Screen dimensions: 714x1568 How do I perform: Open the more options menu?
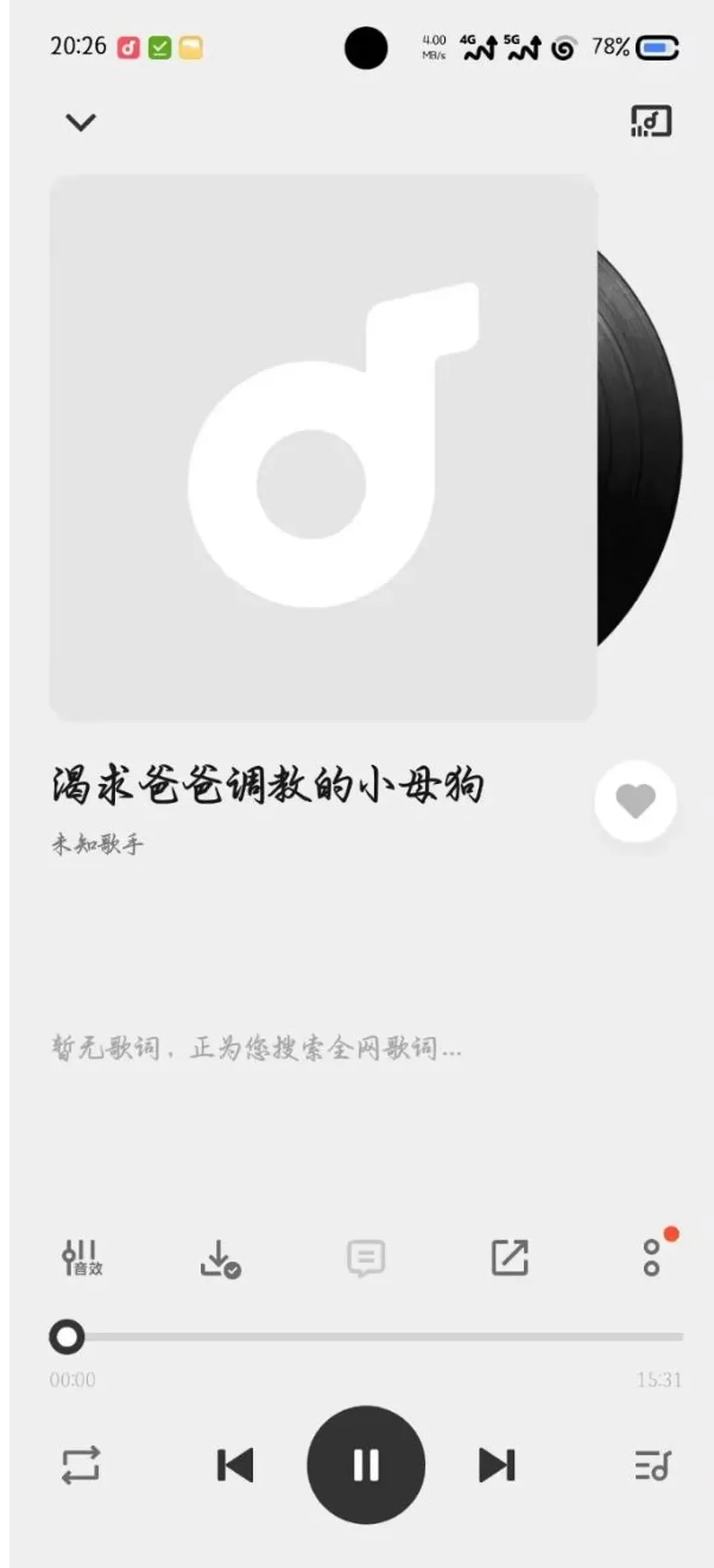(x=652, y=1258)
